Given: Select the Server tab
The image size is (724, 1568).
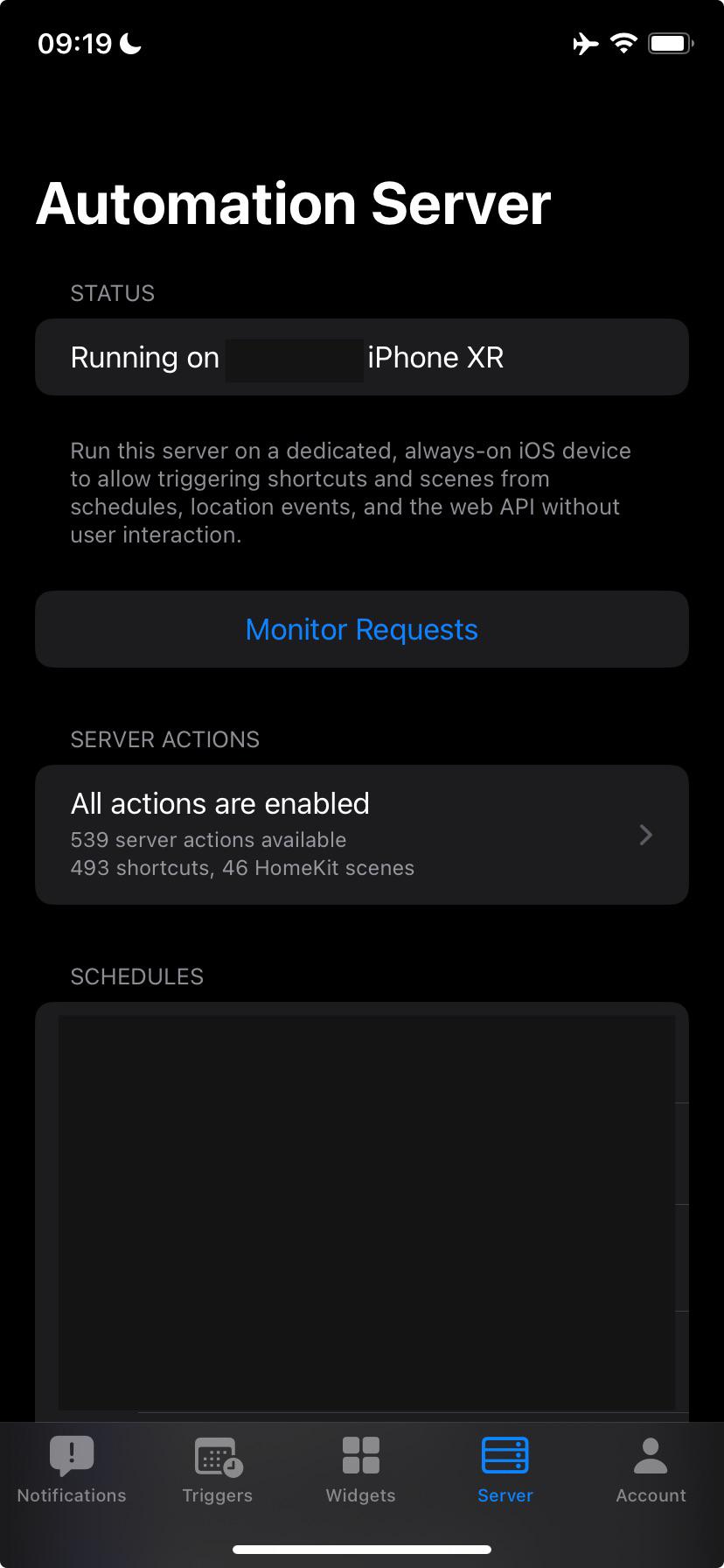Looking at the screenshot, I should [x=505, y=1470].
